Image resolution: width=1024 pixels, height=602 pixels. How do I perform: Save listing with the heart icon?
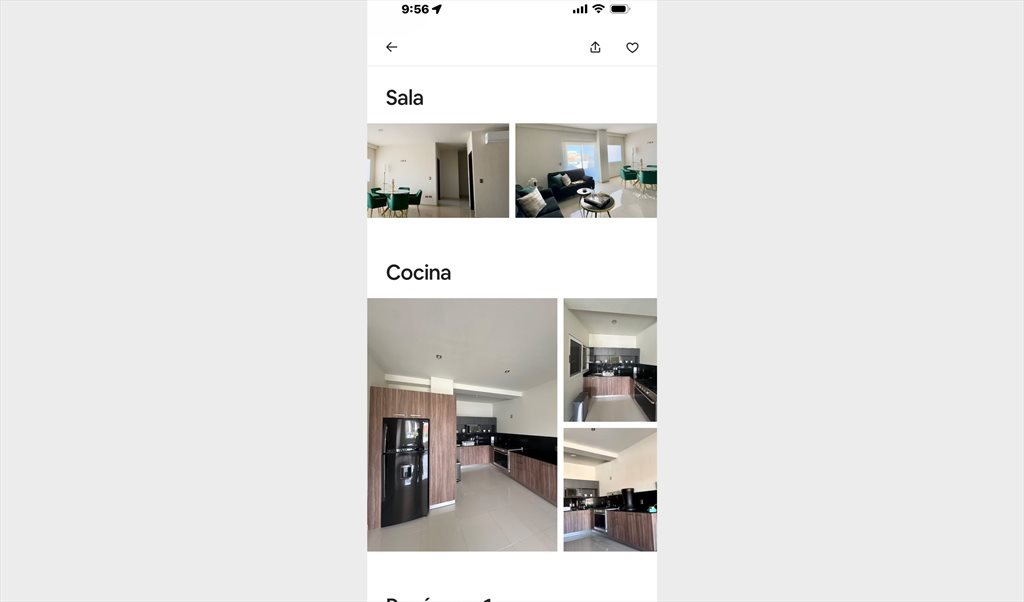click(x=632, y=47)
